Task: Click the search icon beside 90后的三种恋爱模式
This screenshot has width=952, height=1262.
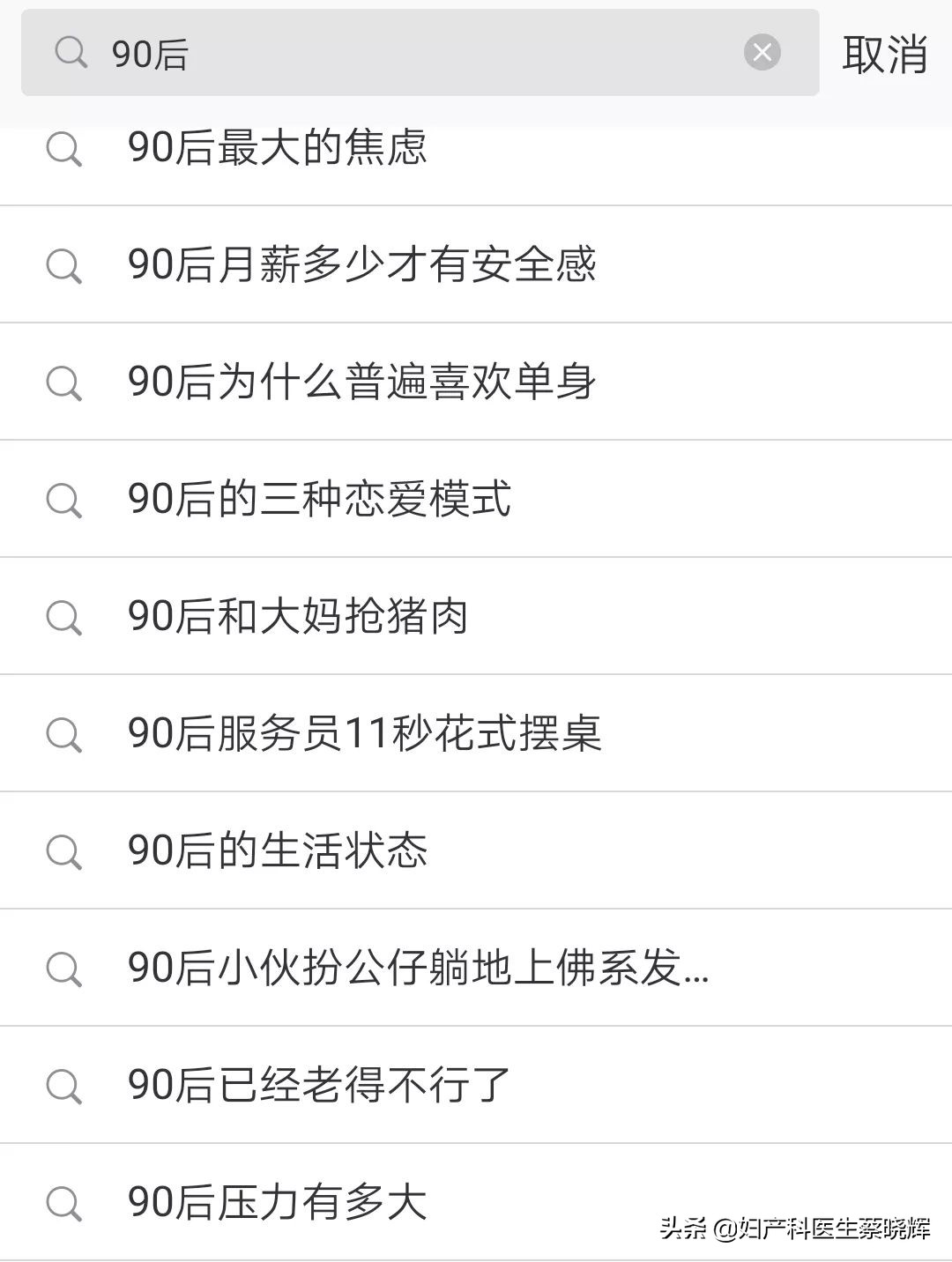Action: pyautogui.click(x=63, y=499)
